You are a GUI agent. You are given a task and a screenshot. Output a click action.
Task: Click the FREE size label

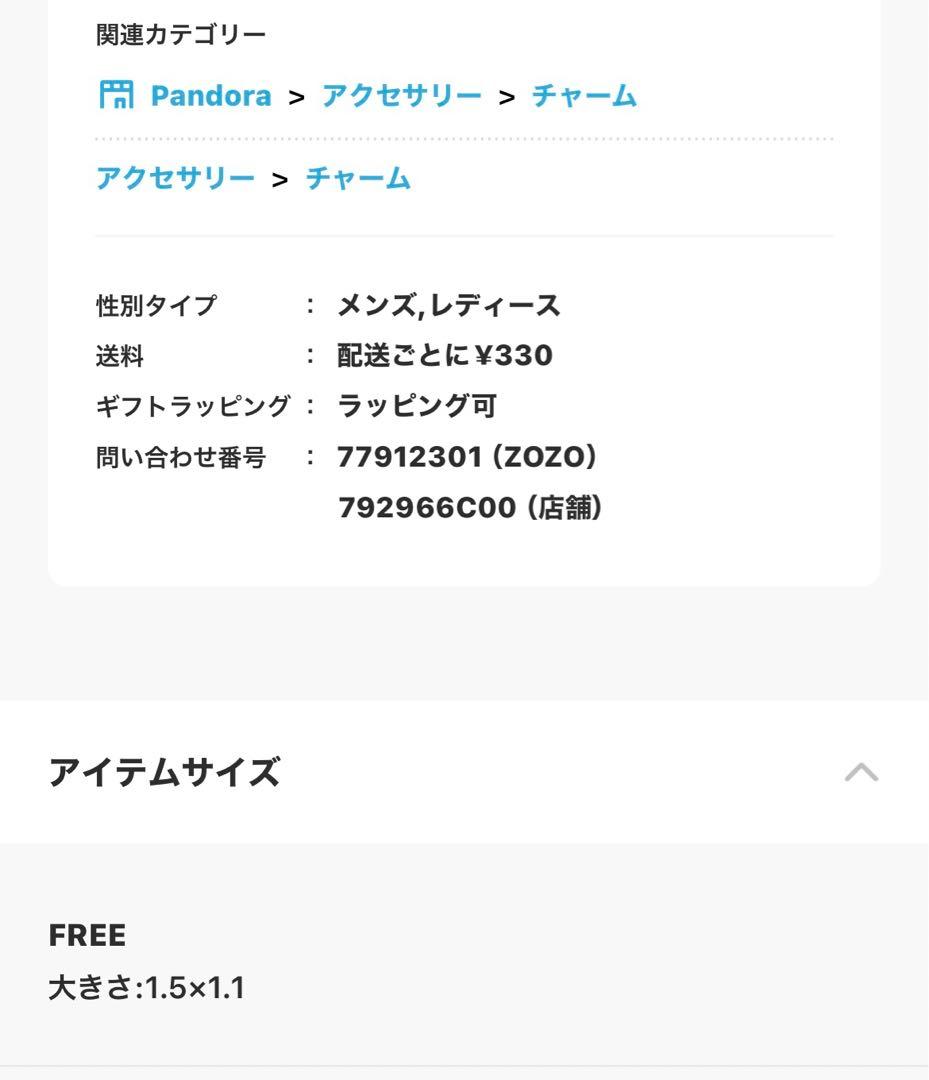click(x=86, y=936)
